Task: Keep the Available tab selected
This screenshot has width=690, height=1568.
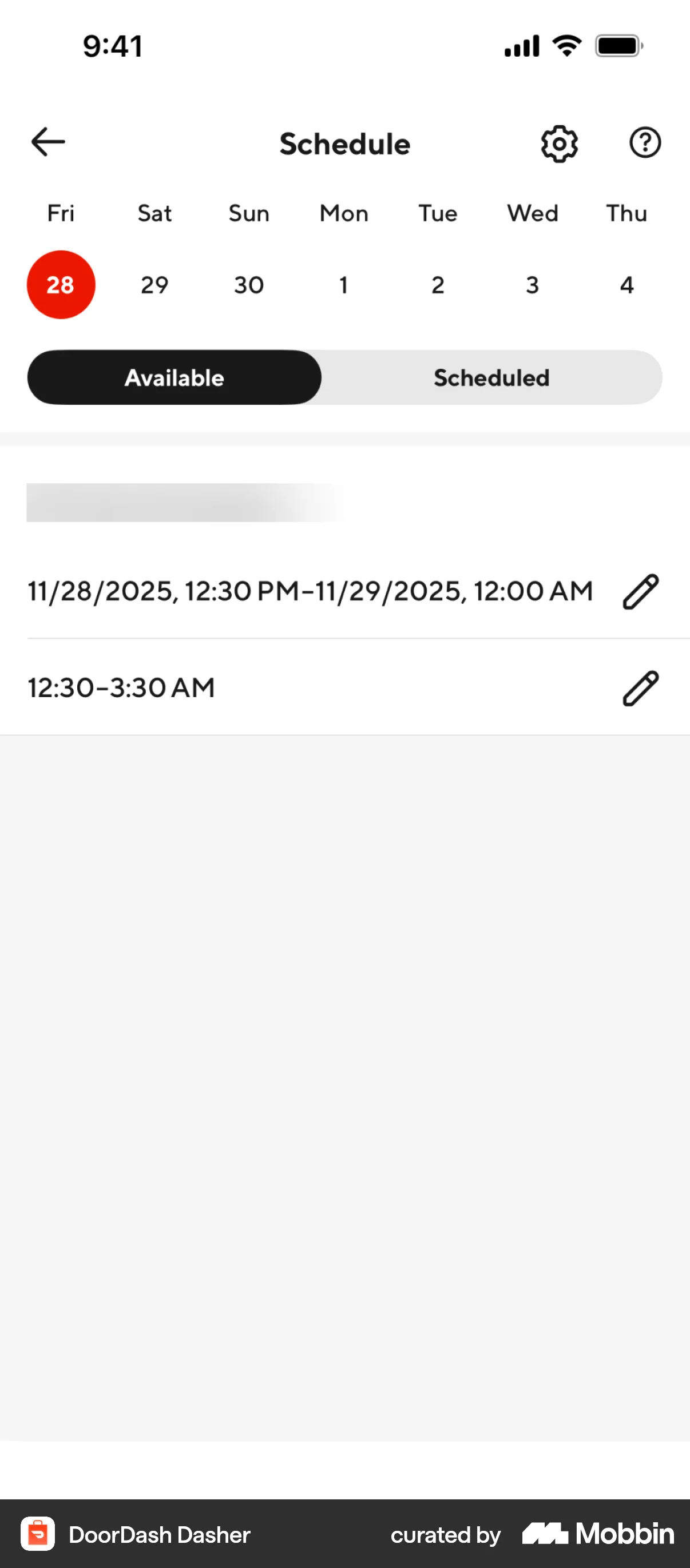Action: (173, 377)
